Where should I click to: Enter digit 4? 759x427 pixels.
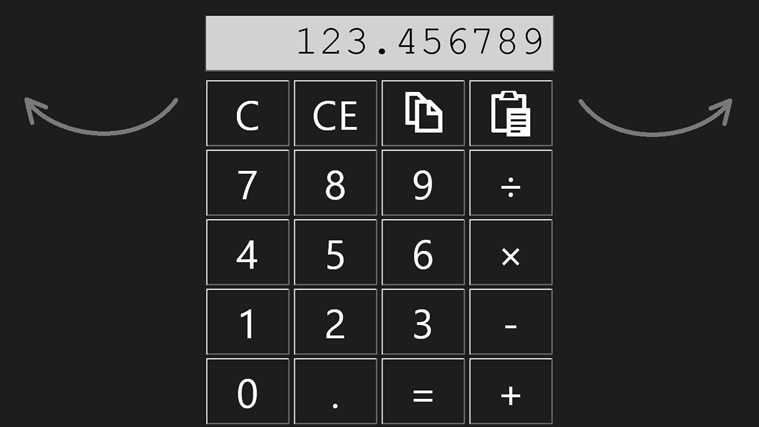[247, 253]
